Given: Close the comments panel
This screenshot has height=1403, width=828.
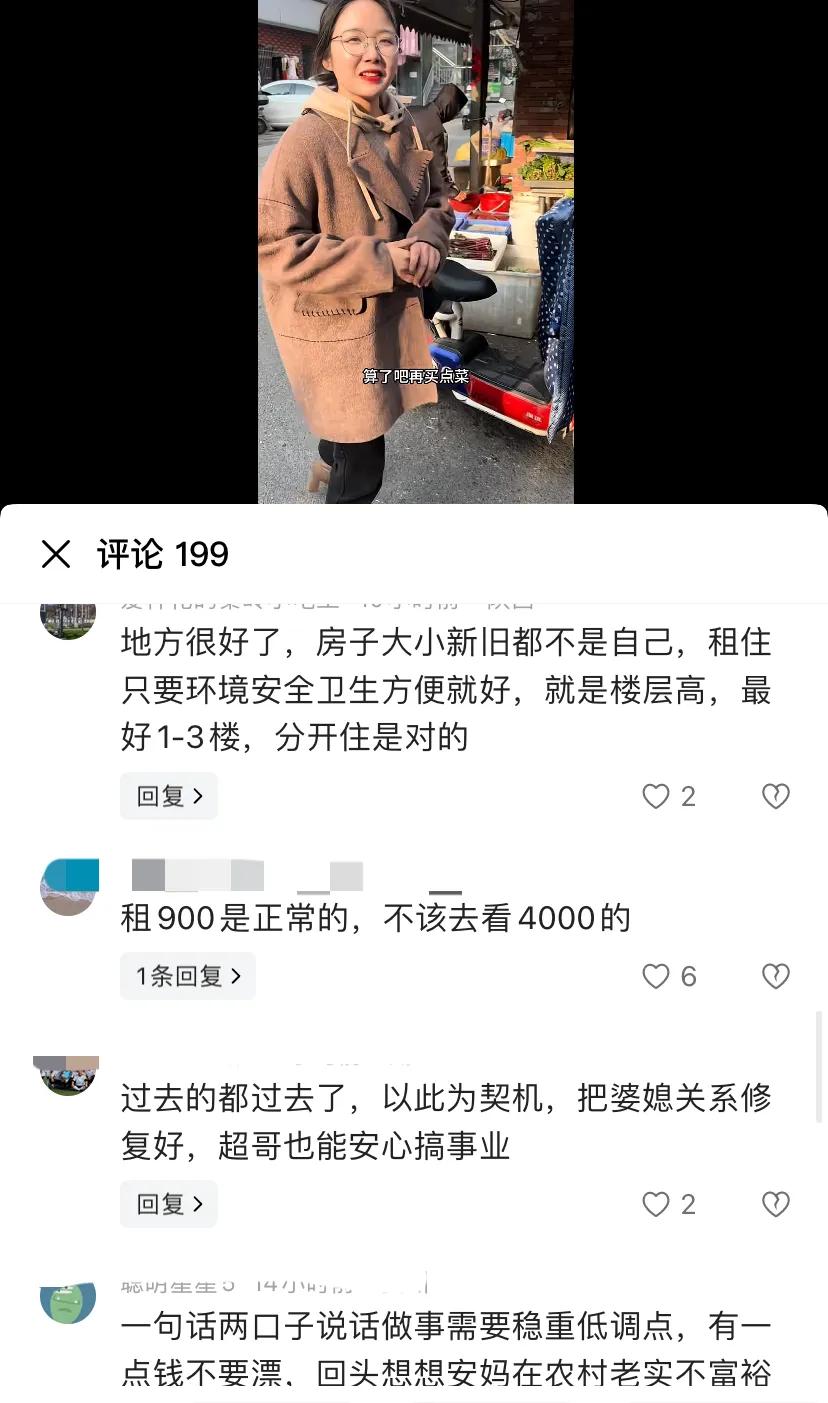Looking at the screenshot, I should tap(56, 554).
